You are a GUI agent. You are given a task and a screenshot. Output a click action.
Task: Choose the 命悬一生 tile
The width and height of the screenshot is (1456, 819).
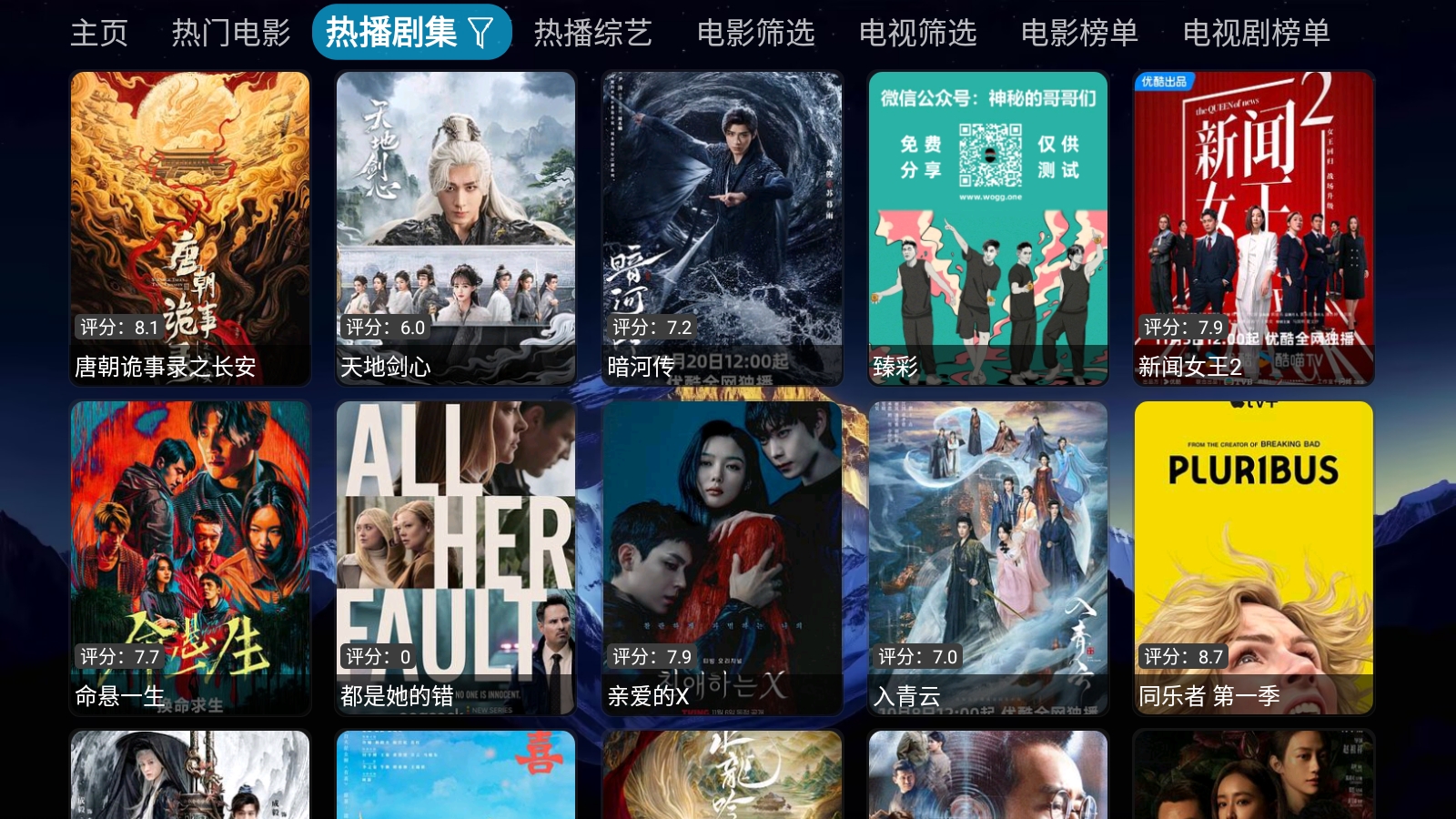click(190, 557)
